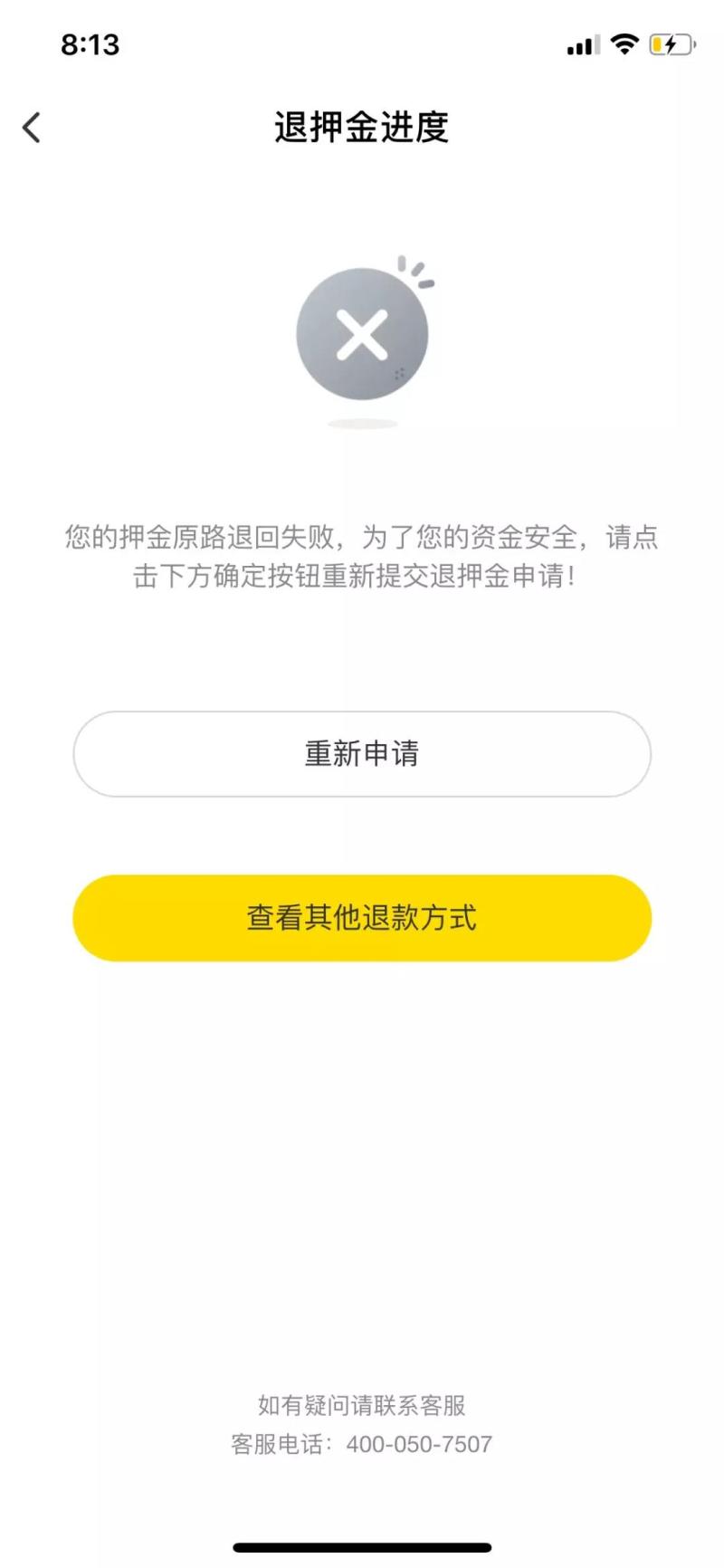This screenshot has width=724, height=1568.
Task: Tap the cellular signal bars icon
Action: 582,43
